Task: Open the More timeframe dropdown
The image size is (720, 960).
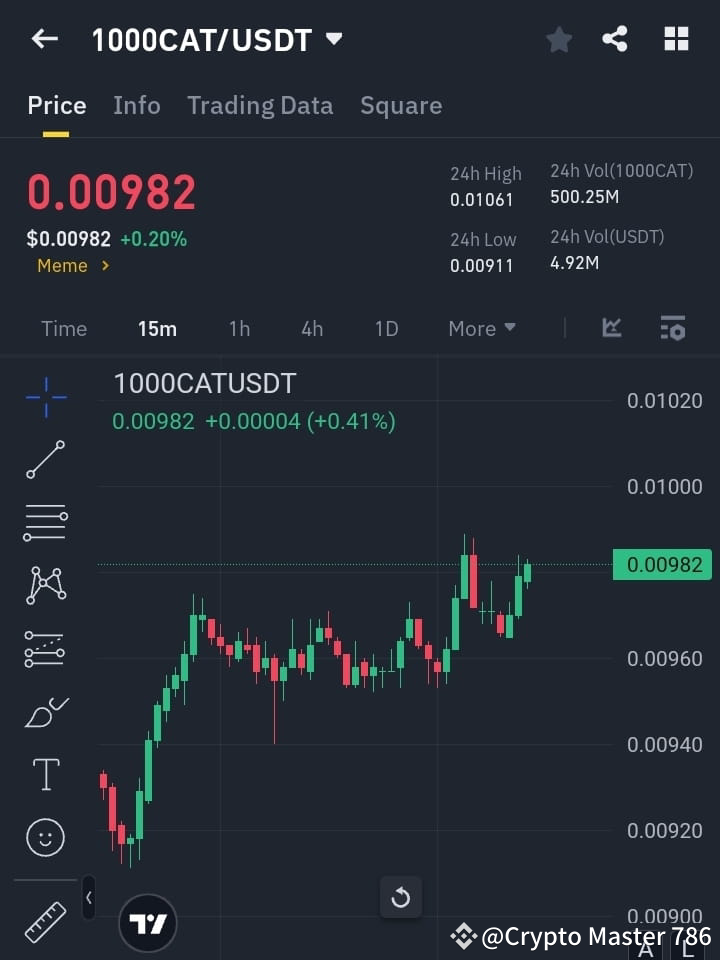Action: (481, 328)
